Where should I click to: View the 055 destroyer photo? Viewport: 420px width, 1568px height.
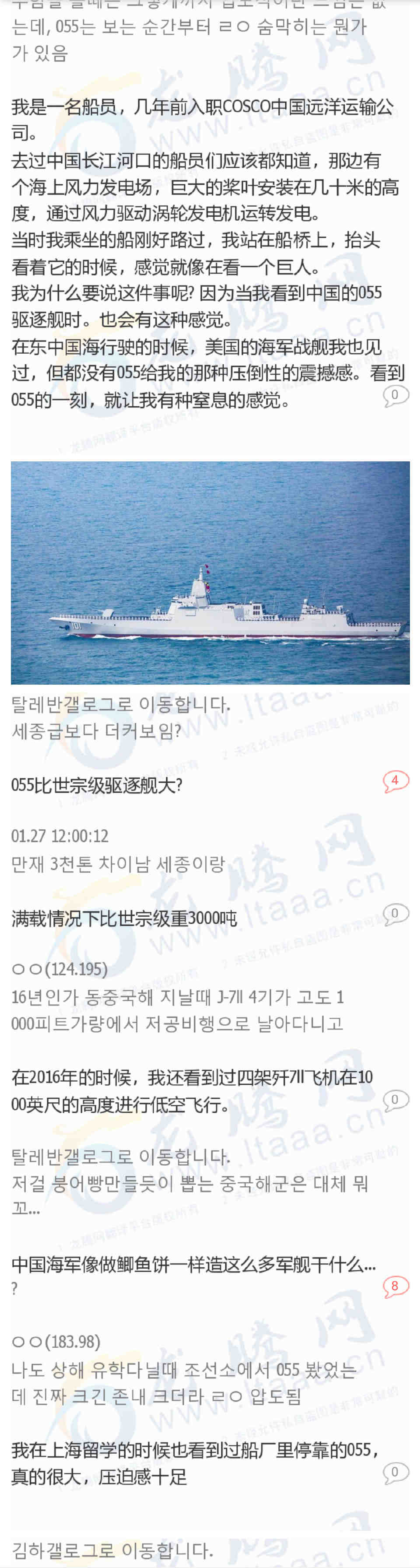click(210, 572)
